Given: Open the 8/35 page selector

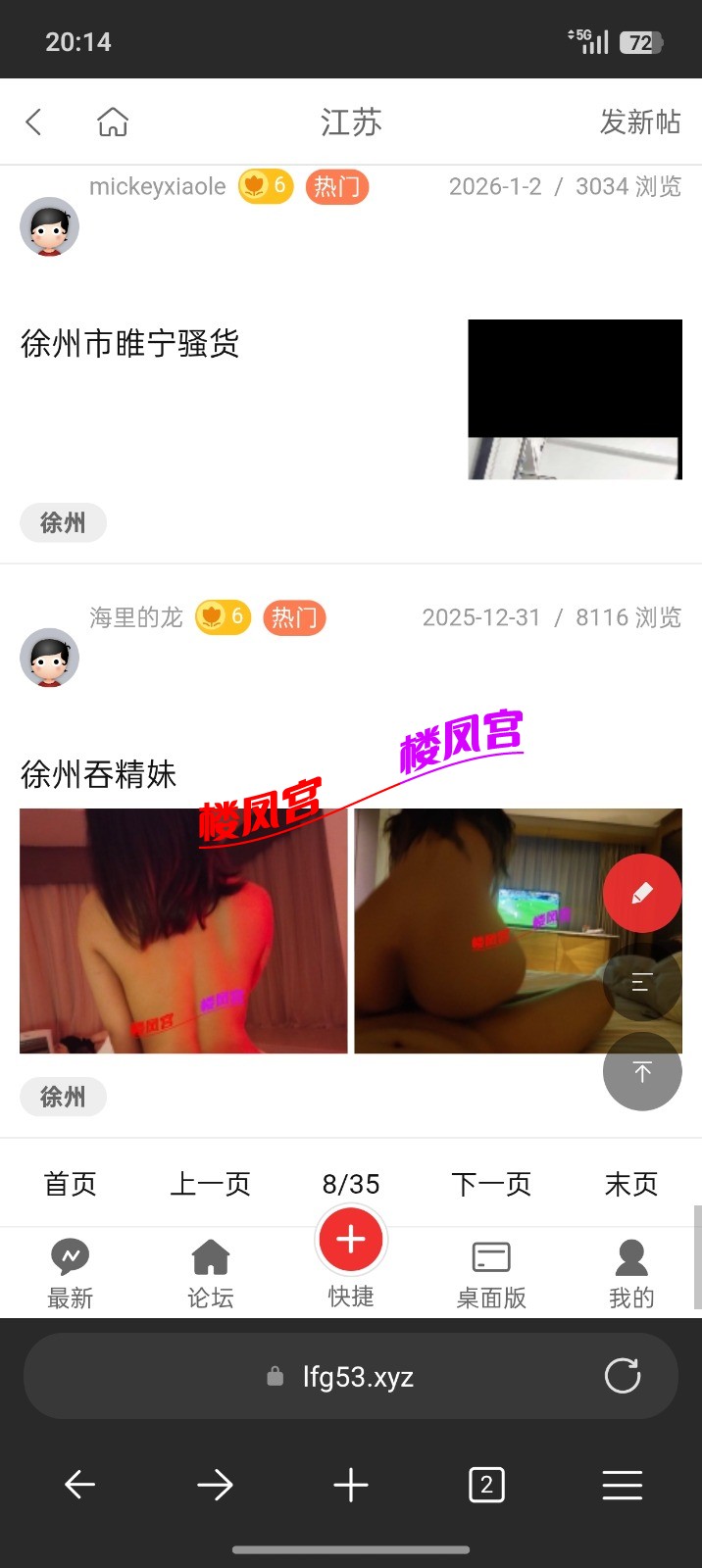Looking at the screenshot, I should tap(351, 1184).
